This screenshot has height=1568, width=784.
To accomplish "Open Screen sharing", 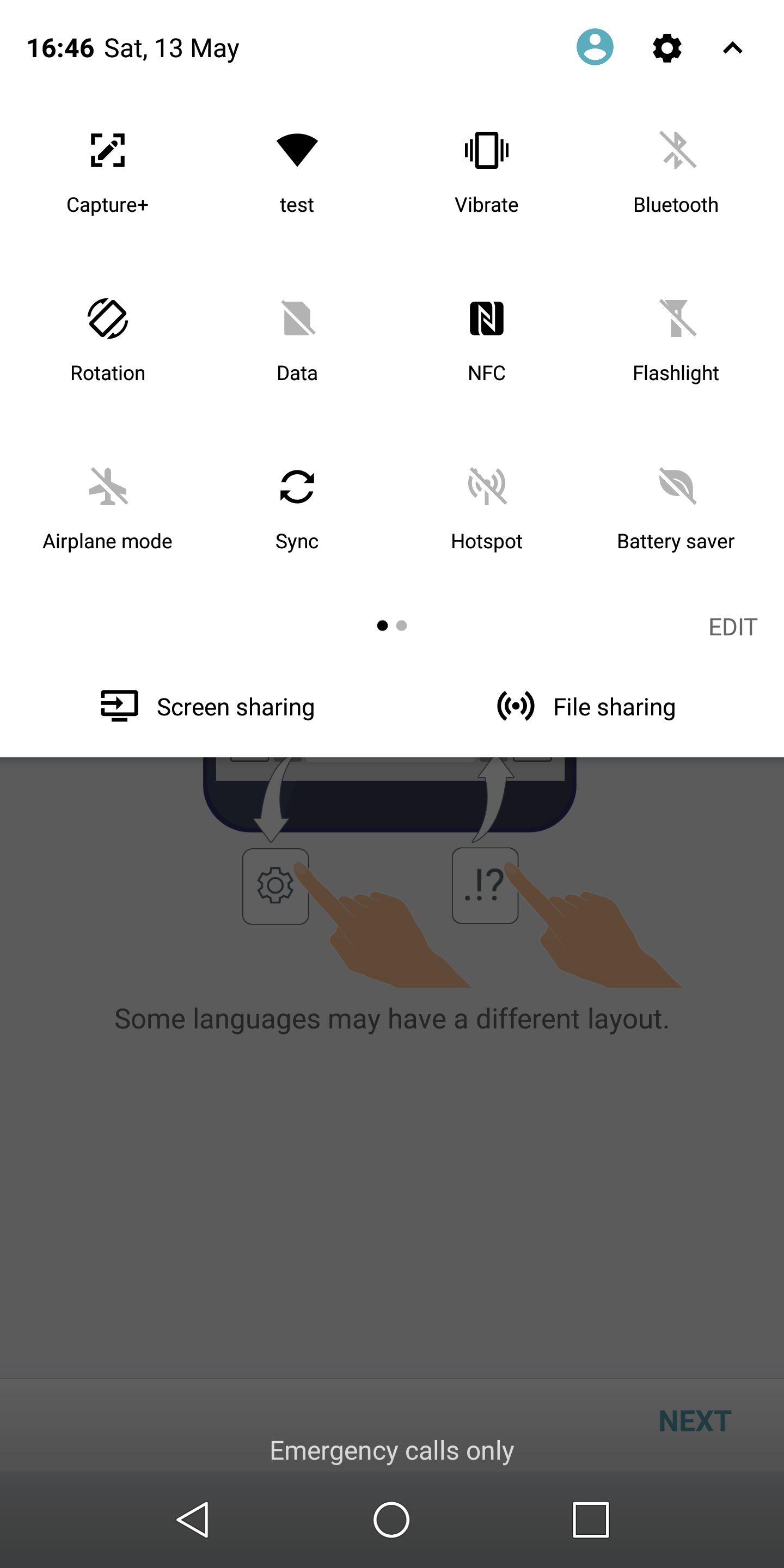I will (207, 707).
